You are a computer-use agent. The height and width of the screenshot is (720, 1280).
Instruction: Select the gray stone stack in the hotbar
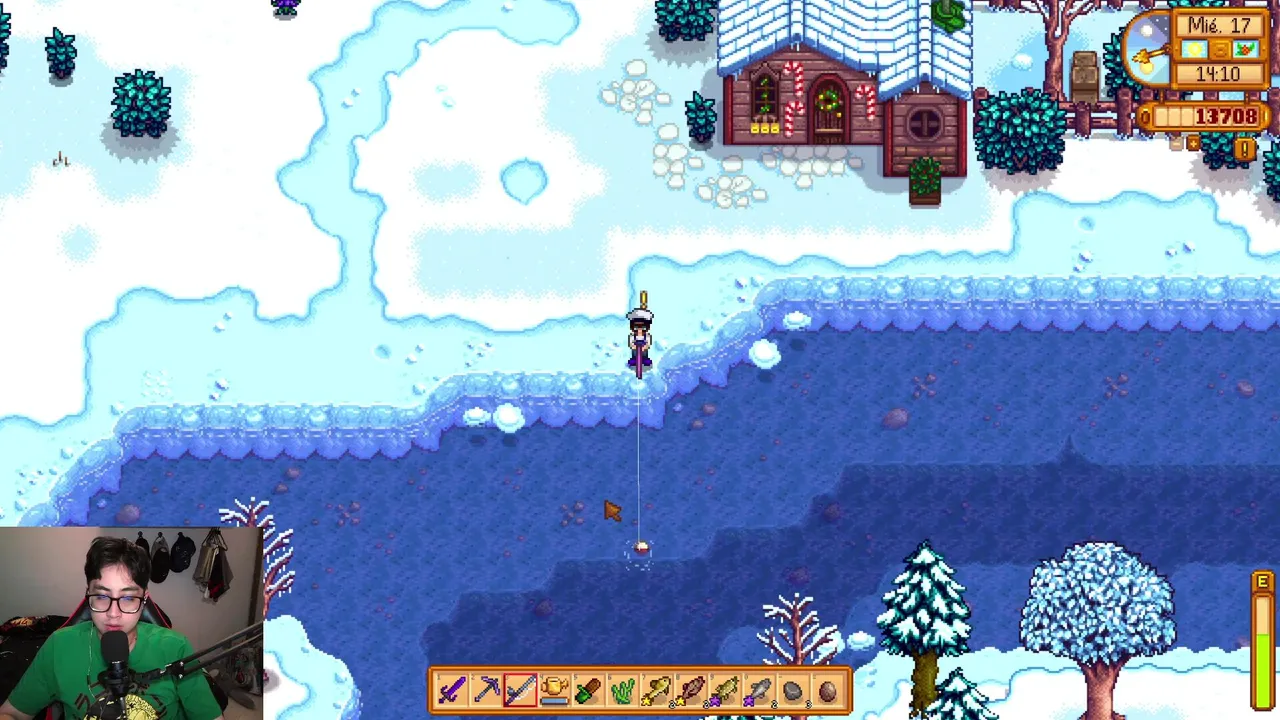pos(793,690)
